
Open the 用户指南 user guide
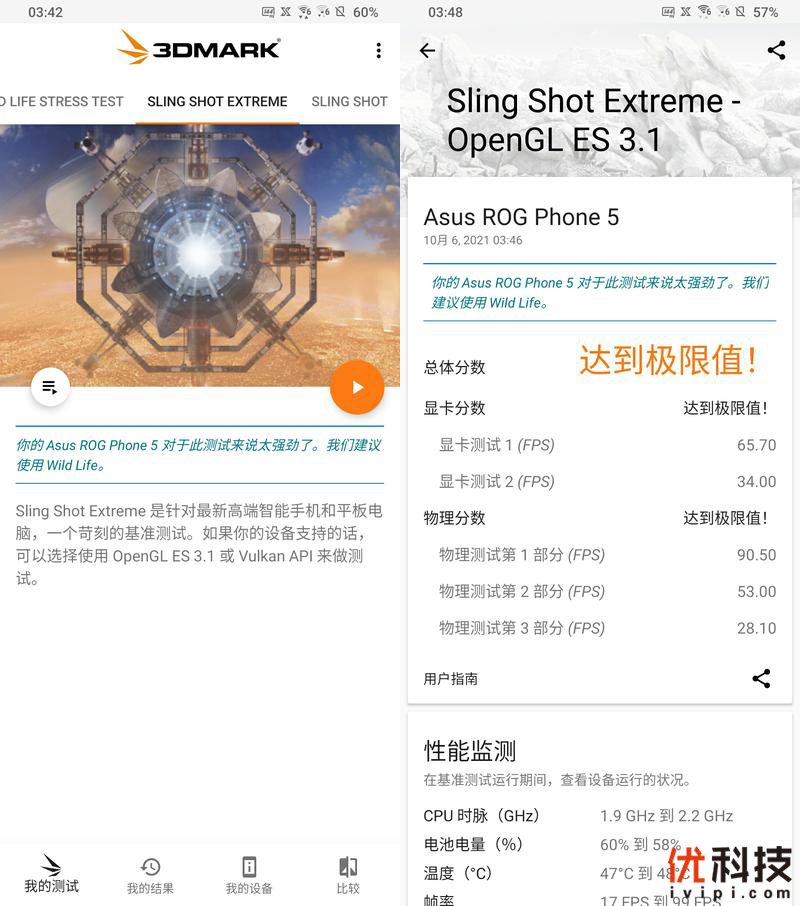(451, 679)
